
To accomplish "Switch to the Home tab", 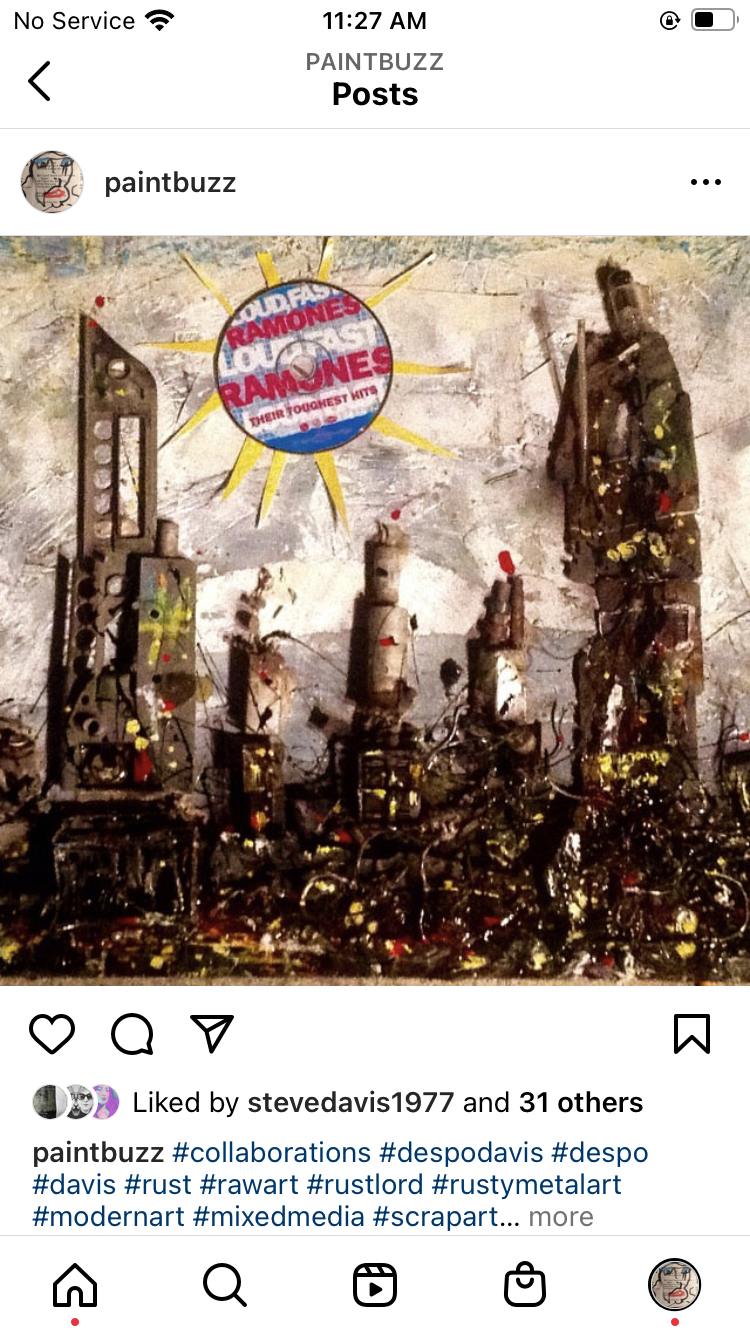I will click(75, 1284).
